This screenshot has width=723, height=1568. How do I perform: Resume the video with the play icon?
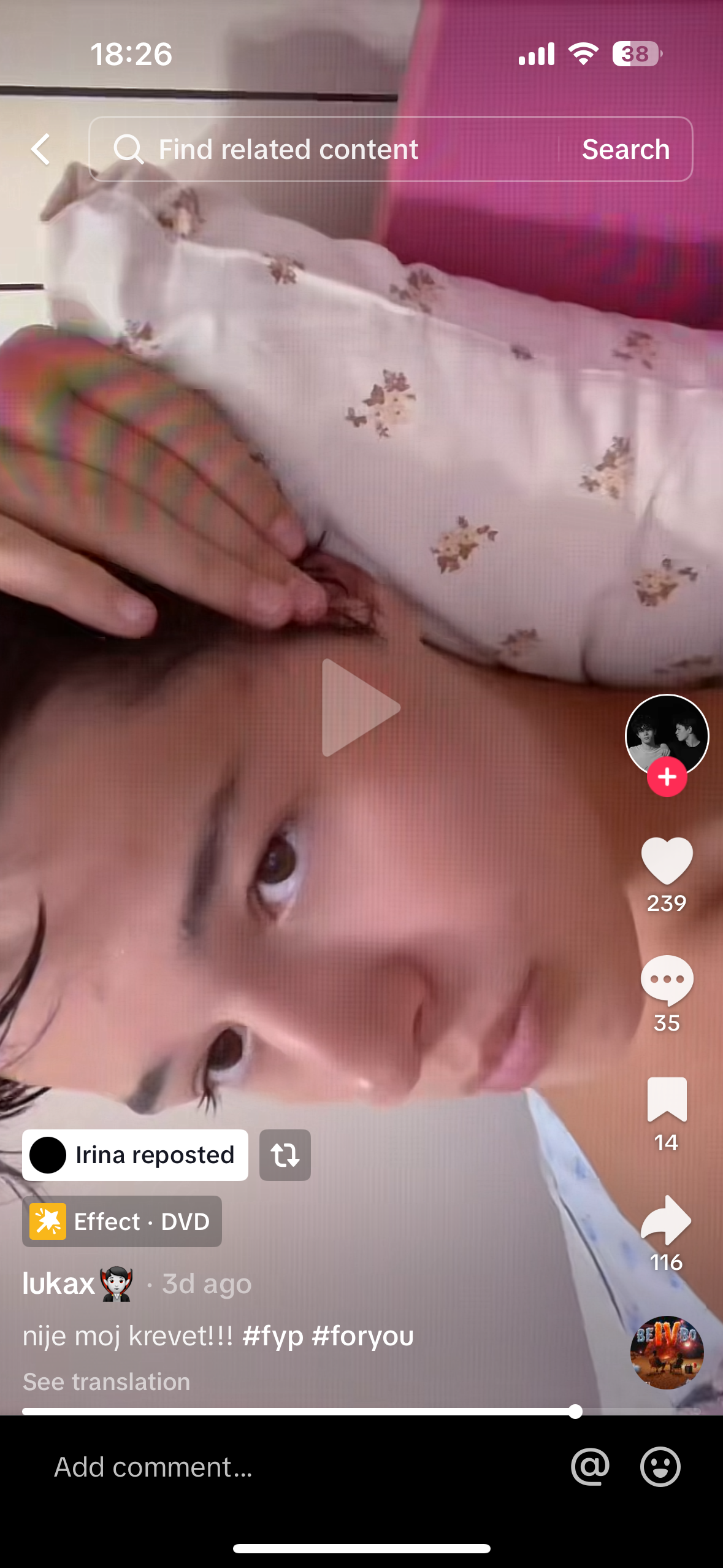pyautogui.click(x=361, y=707)
